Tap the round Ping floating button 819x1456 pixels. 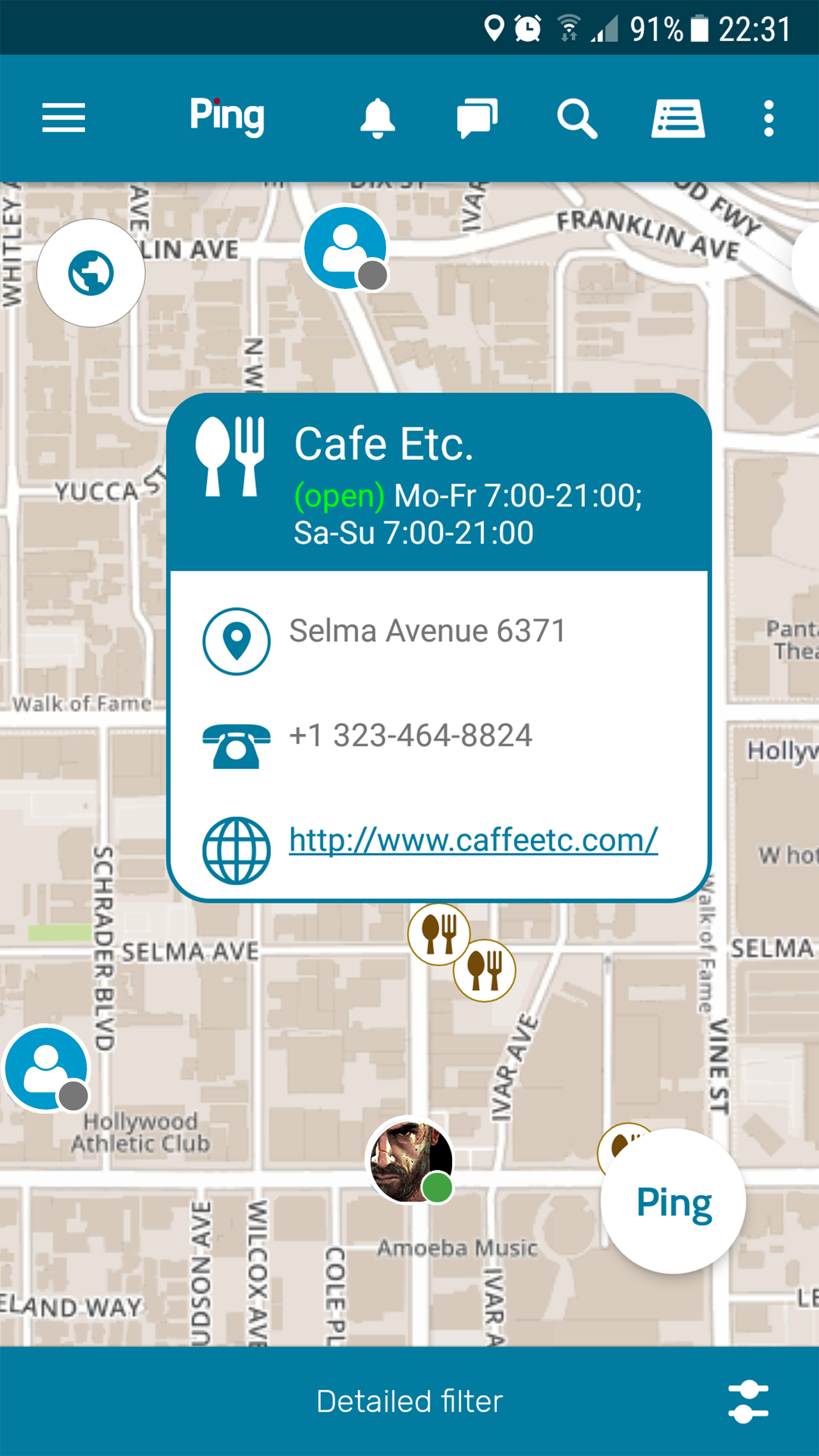click(673, 1202)
